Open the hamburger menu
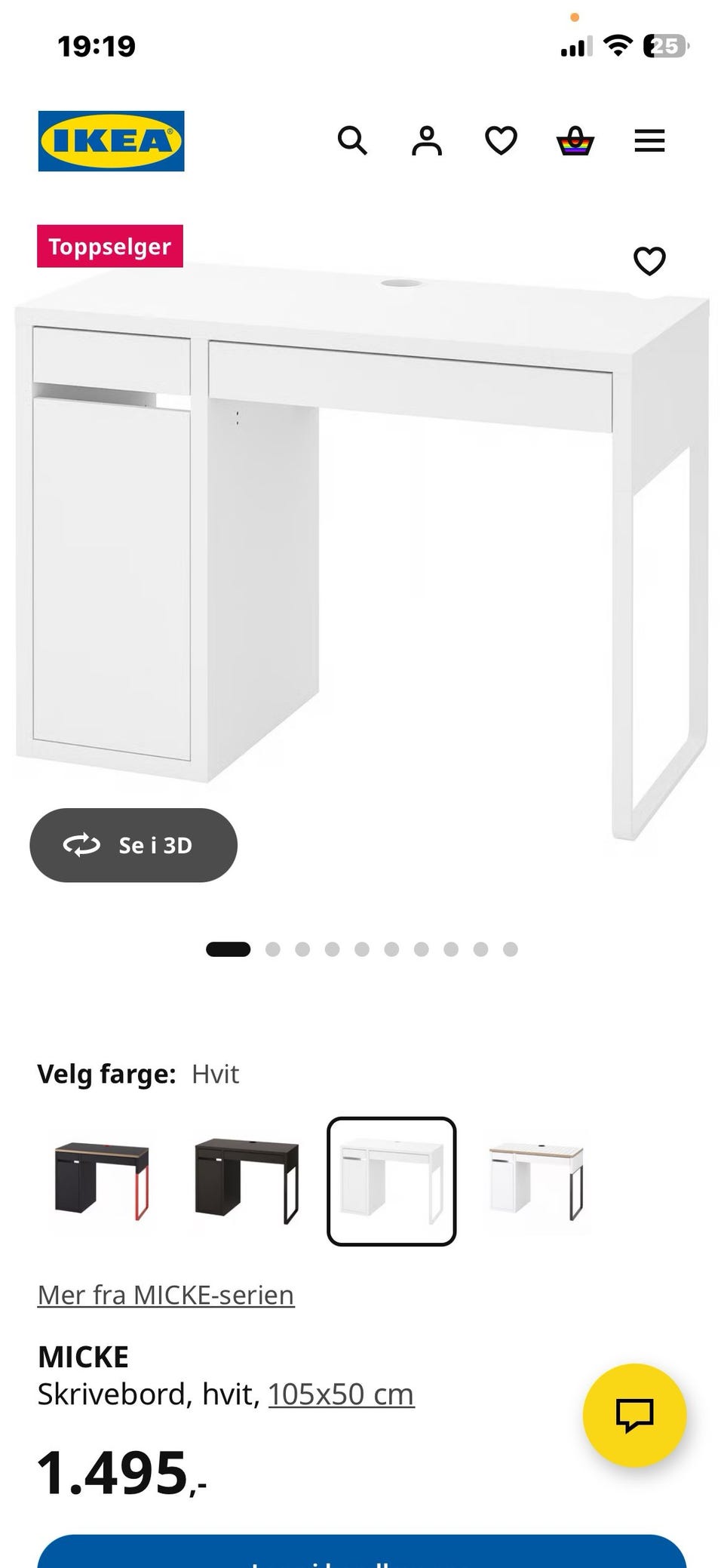724x1568 pixels. click(x=649, y=141)
